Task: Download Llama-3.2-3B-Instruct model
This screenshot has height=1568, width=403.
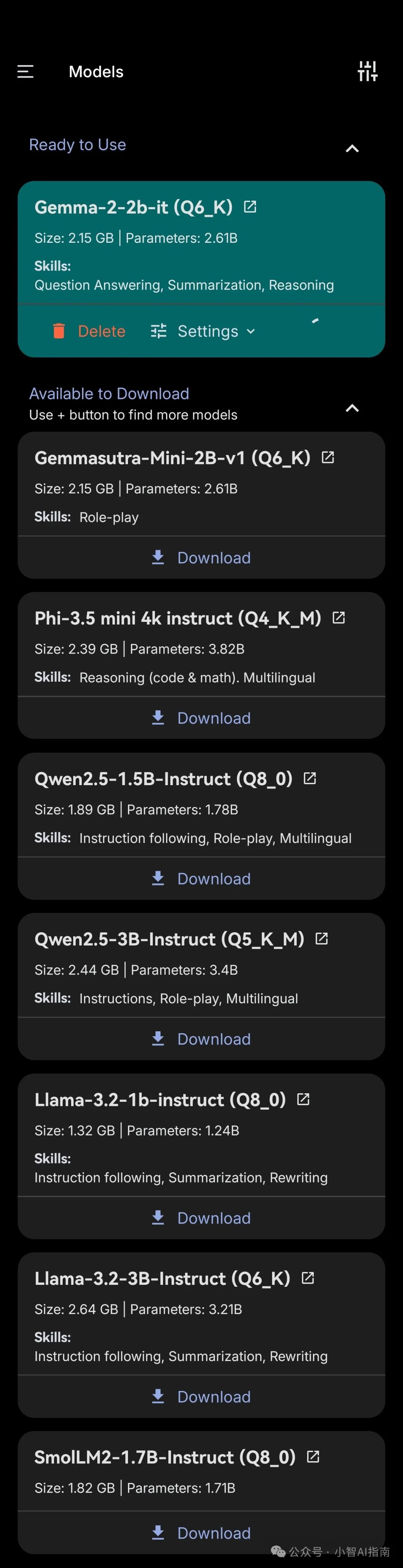Action: 201,1396
